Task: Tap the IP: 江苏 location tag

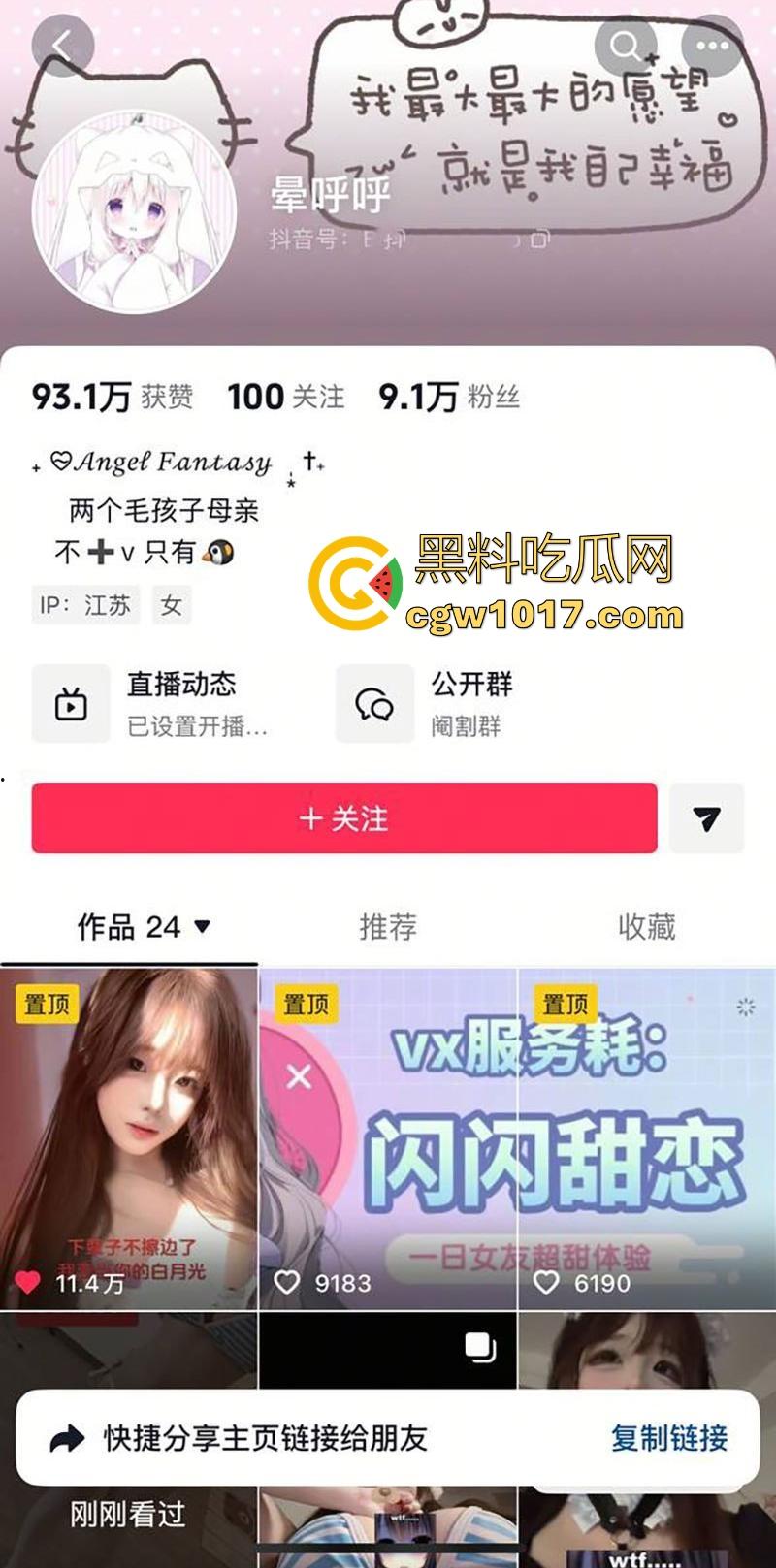Action: click(x=85, y=605)
